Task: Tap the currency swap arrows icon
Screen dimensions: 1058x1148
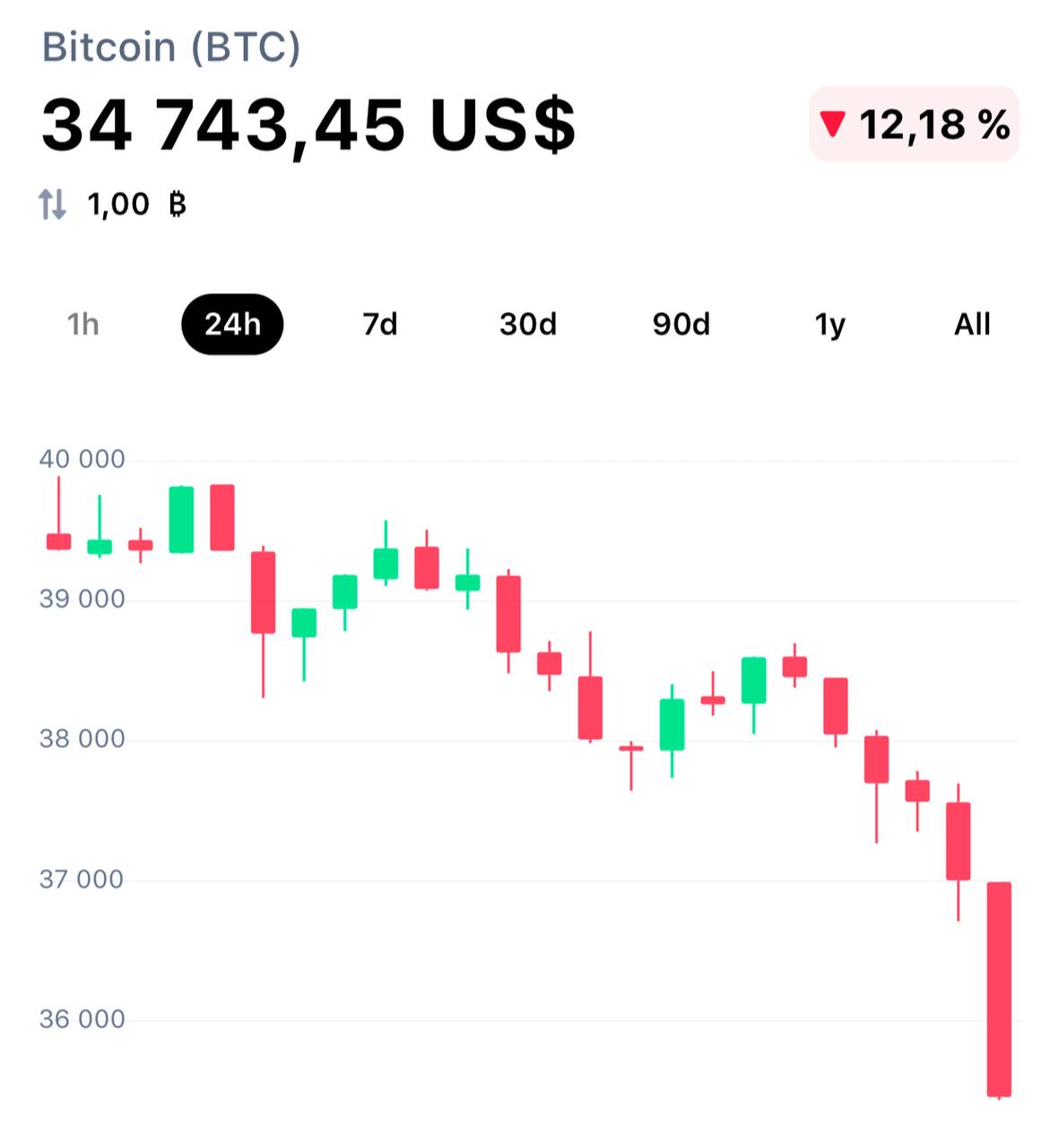Action: click(53, 204)
